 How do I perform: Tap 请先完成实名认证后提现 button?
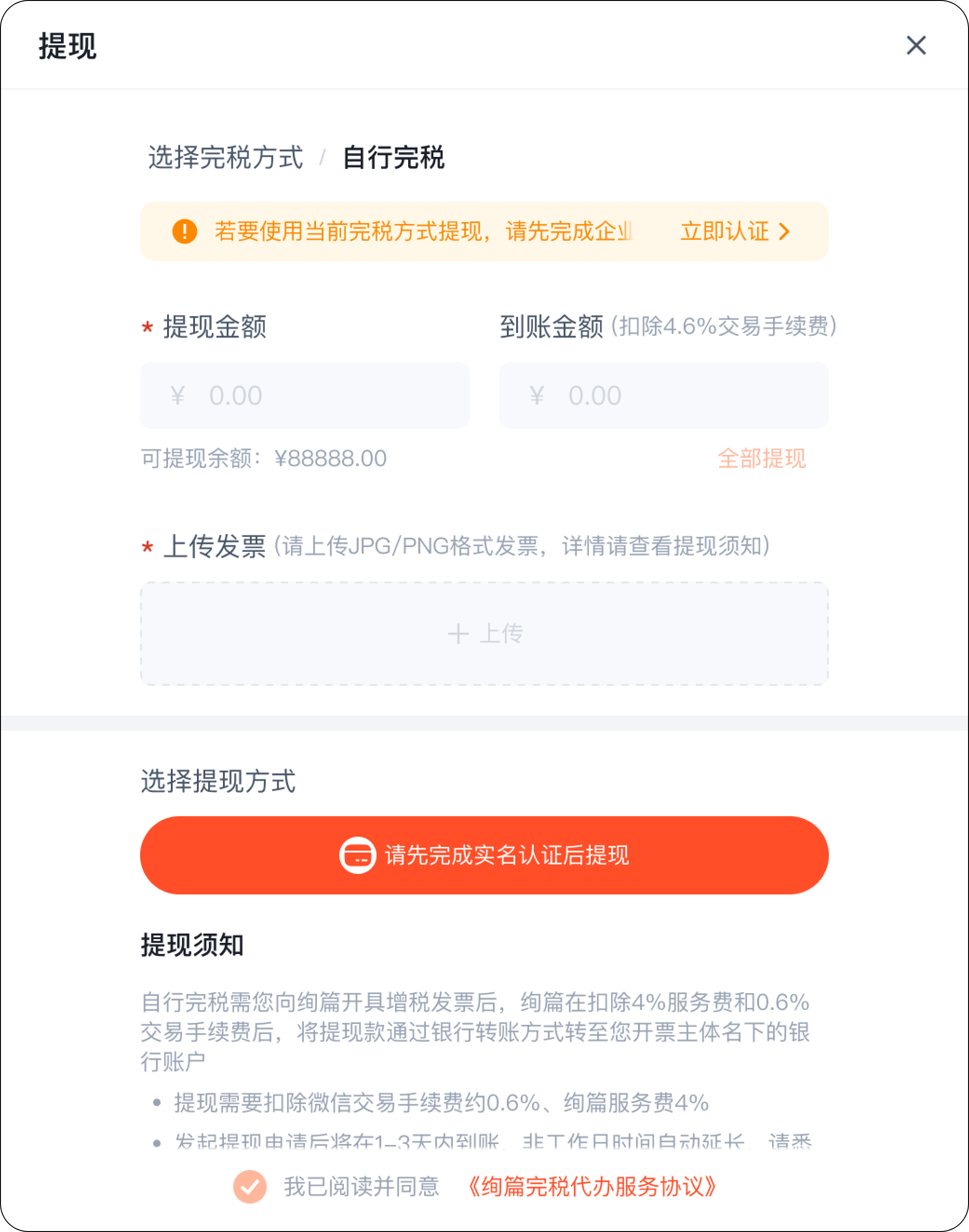click(484, 855)
